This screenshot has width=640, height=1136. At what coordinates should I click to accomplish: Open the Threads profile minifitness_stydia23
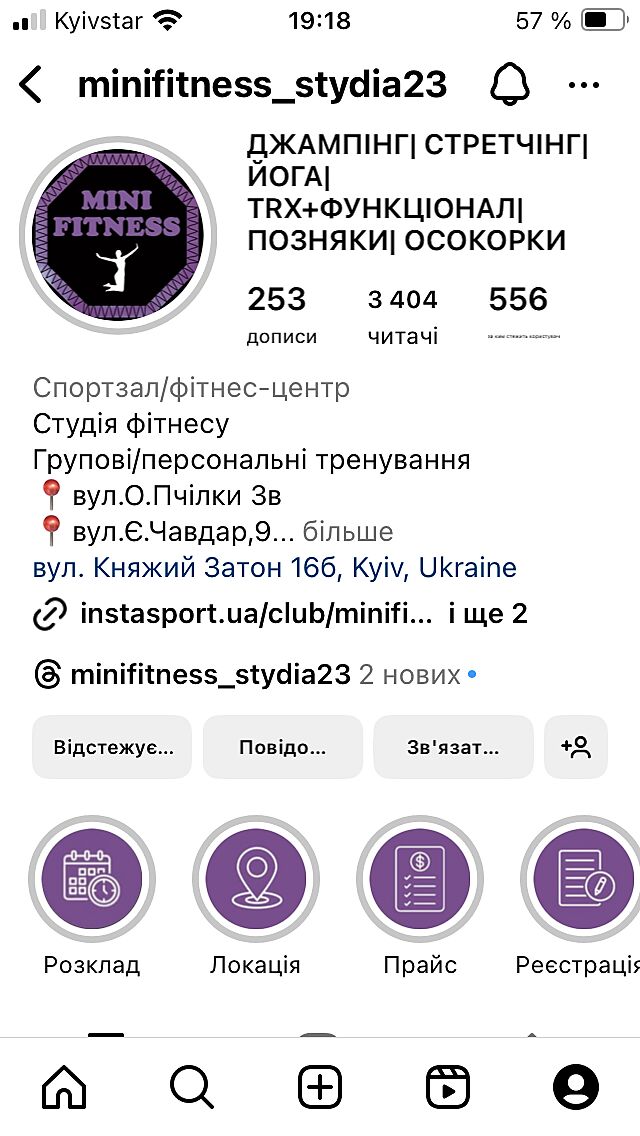(210, 675)
